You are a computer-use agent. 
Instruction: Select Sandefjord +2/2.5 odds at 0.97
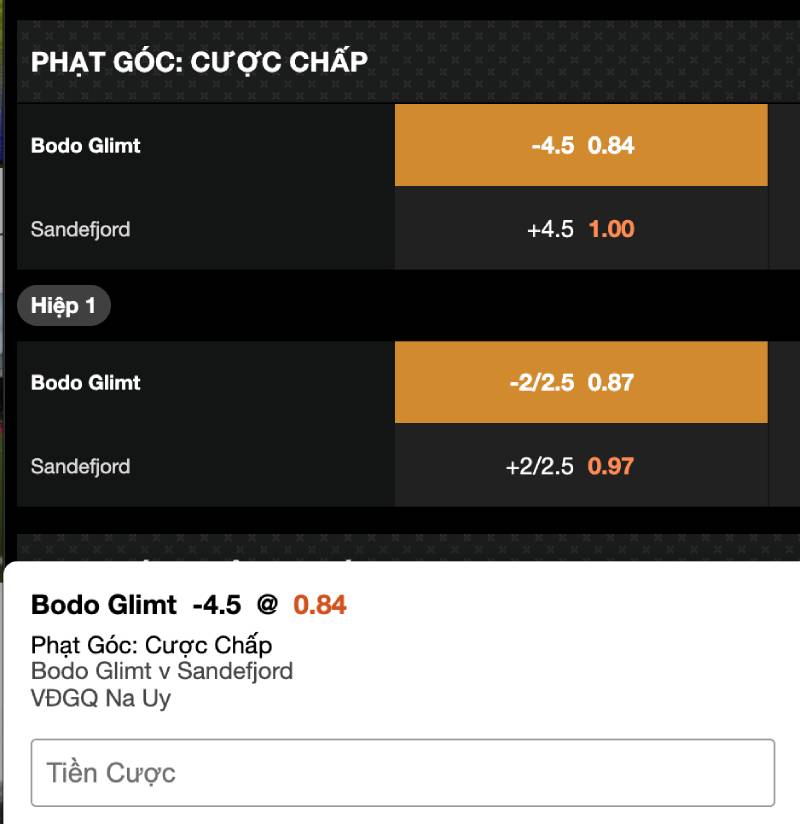click(581, 466)
